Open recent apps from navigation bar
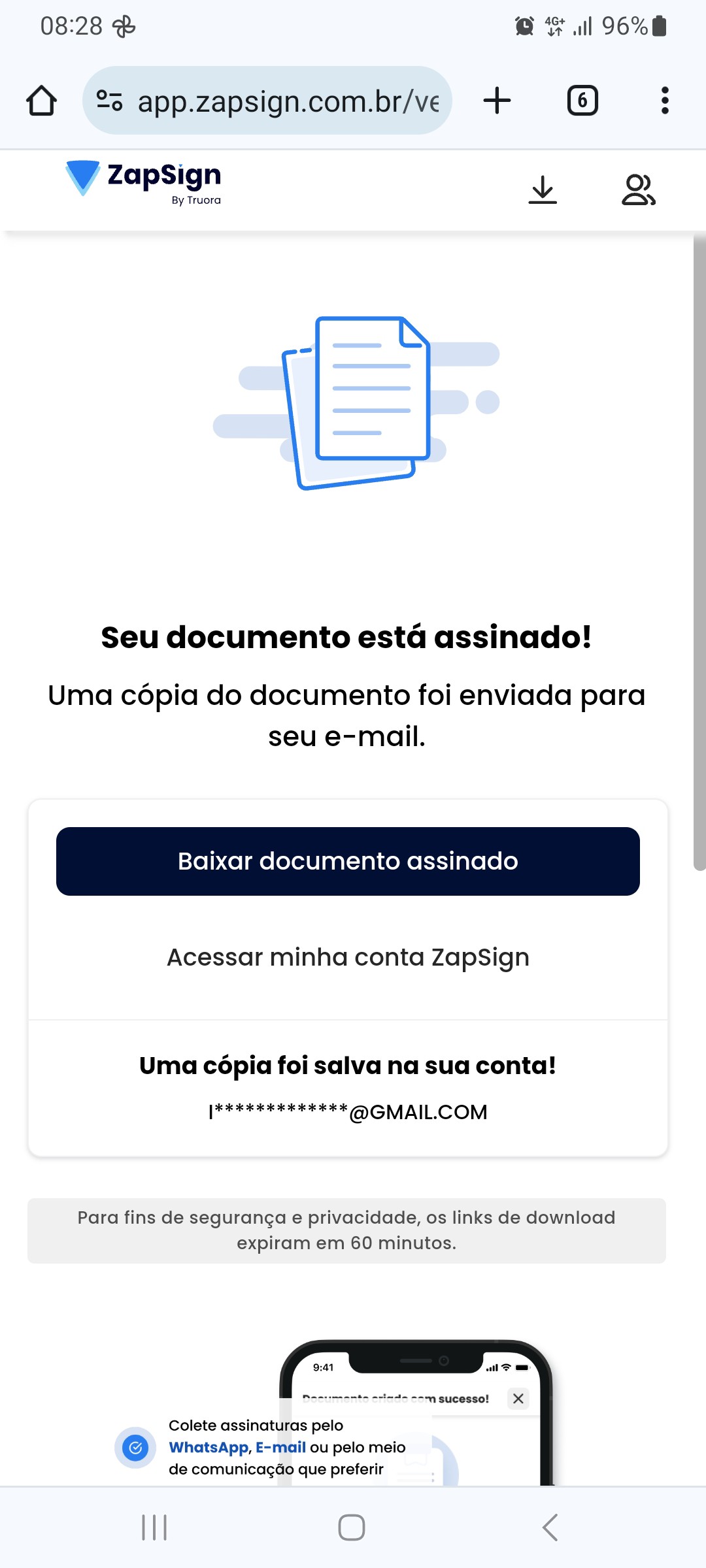Screen dimensions: 706x1568 pyautogui.click(x=154, y=1527)
